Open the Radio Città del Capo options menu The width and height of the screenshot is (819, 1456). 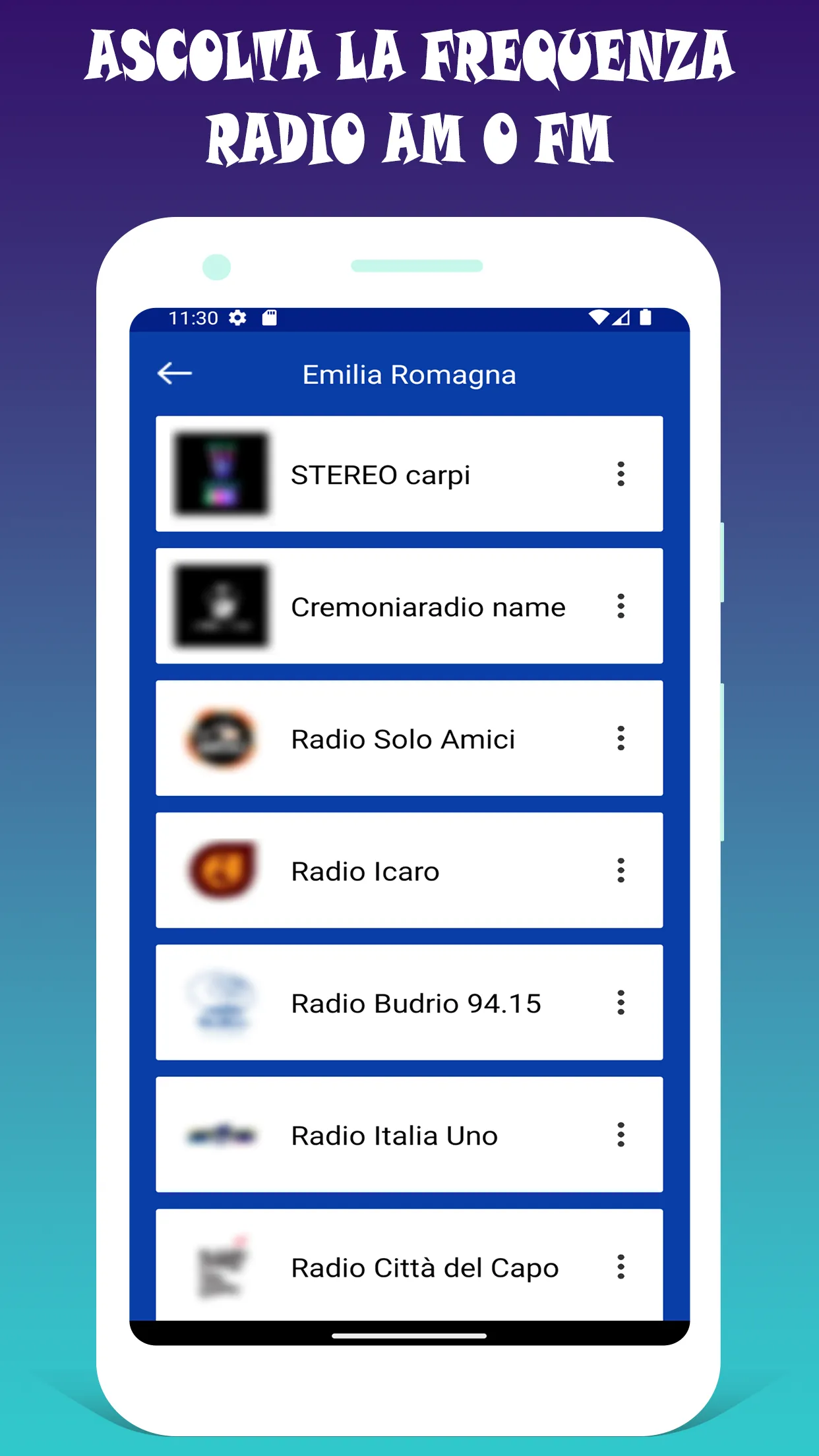tap(621, 1267)
